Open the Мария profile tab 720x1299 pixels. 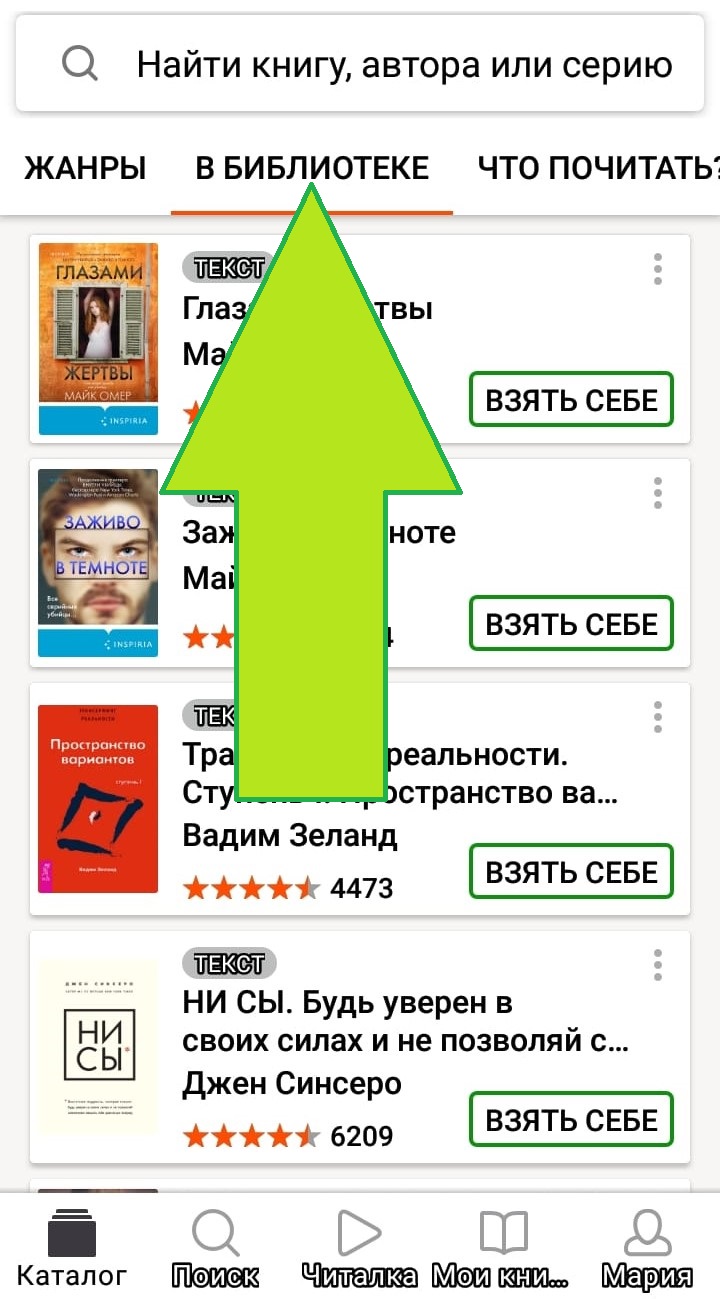pos(646,1247)
